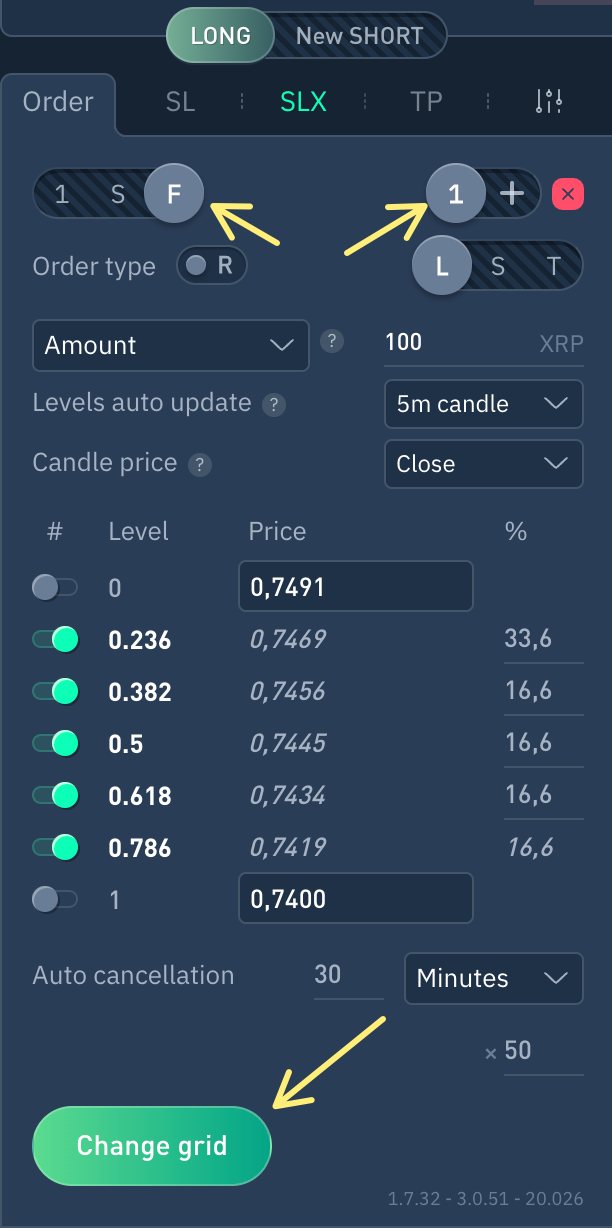Disable the 0.236 level toggle
612x1228 pixels.
pos(55,639)
